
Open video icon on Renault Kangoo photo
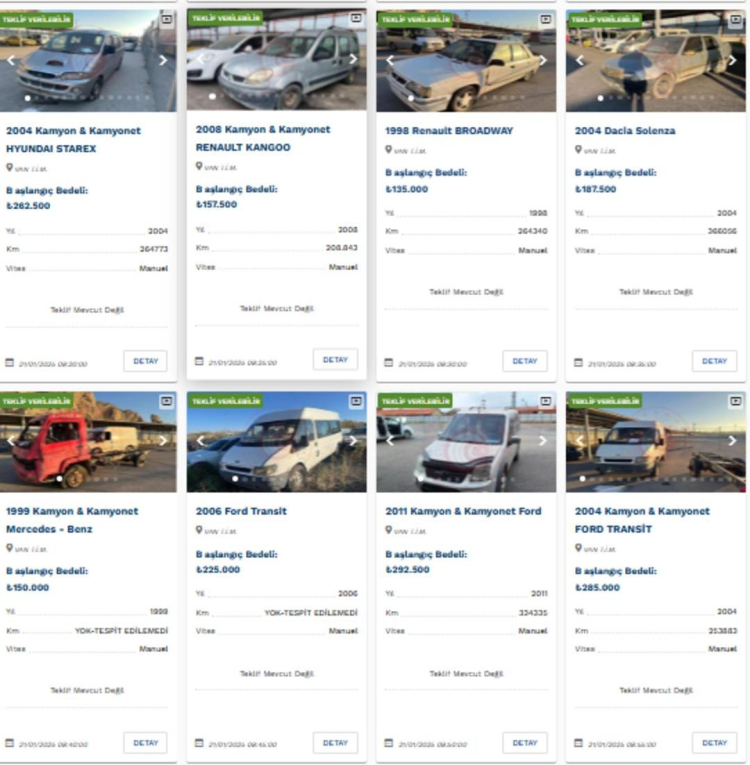coord(356,19)
